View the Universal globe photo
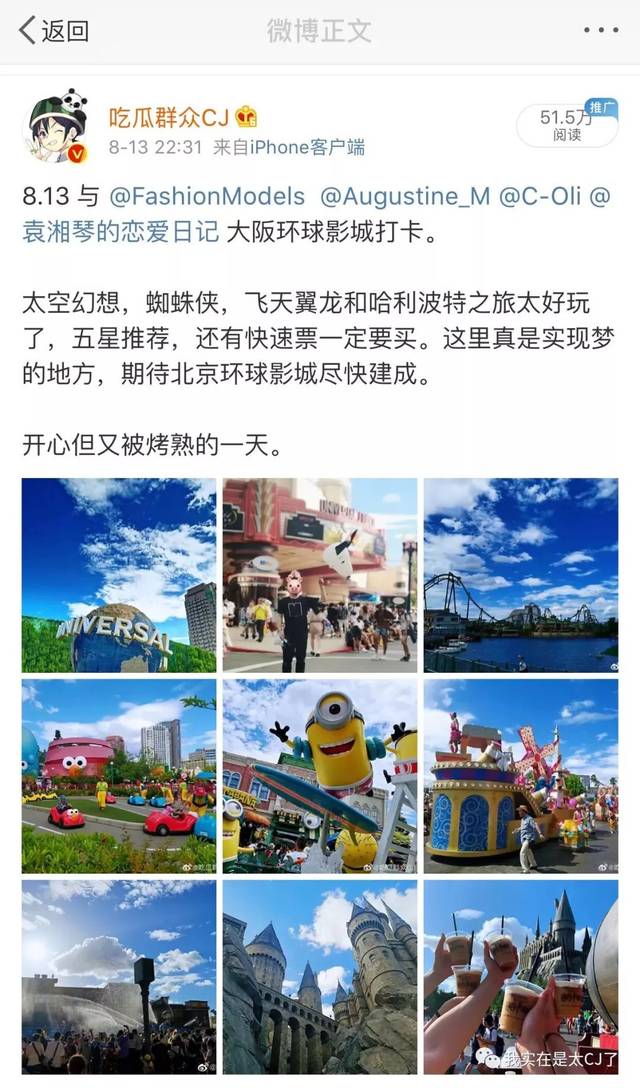Image resolution: width=640 pixels, height=1088 pixels. [119, 575]
